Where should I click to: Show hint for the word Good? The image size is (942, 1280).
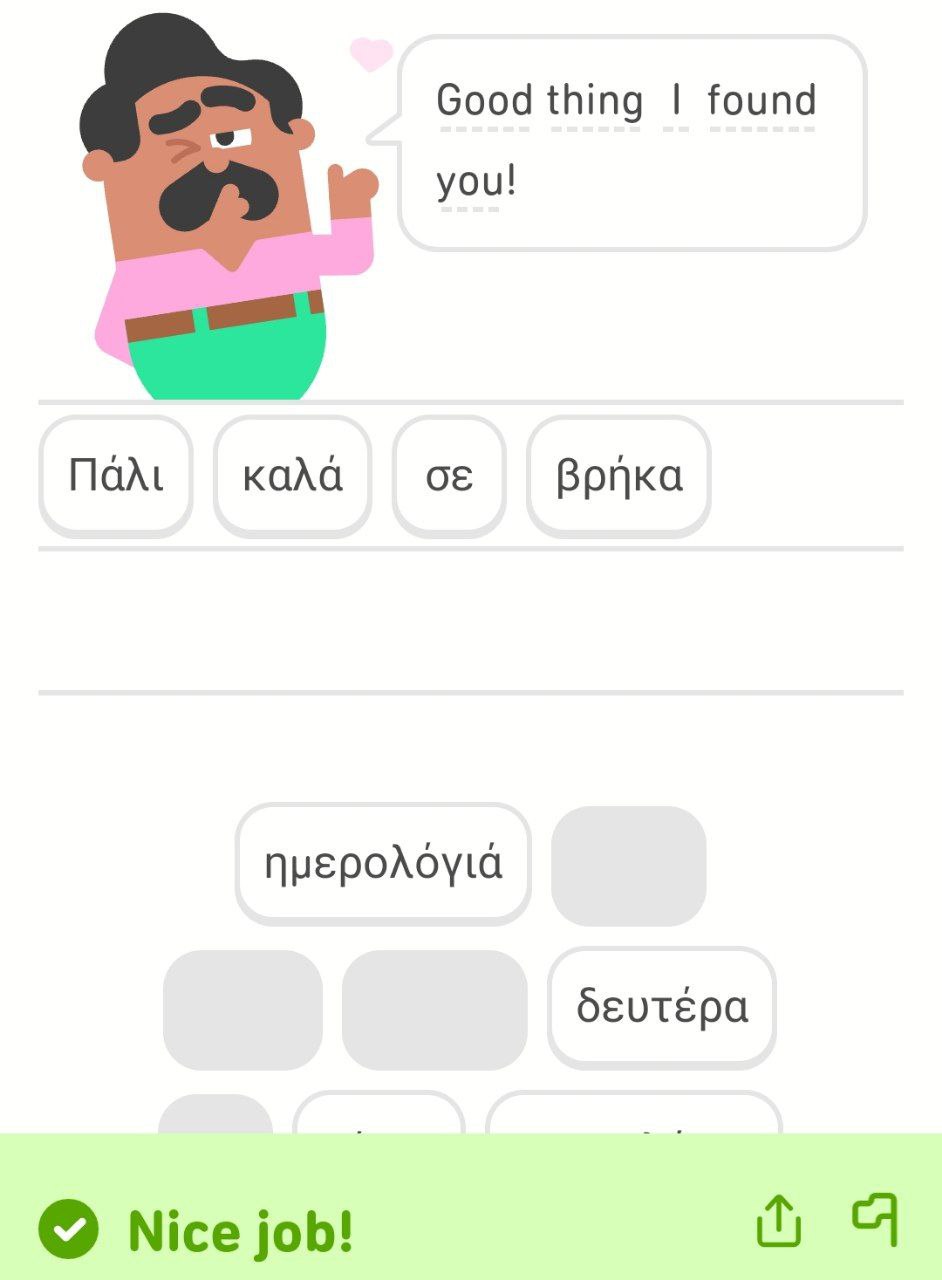[x=484, y=101]
